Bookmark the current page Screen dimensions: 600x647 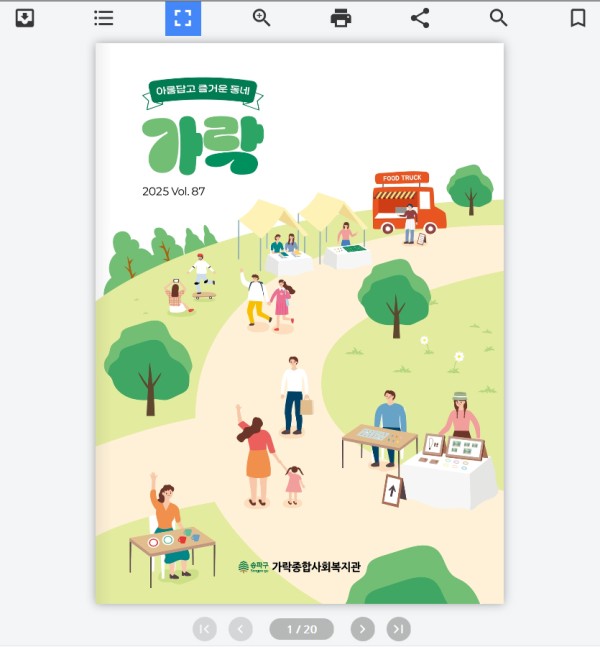coord(578,18)
